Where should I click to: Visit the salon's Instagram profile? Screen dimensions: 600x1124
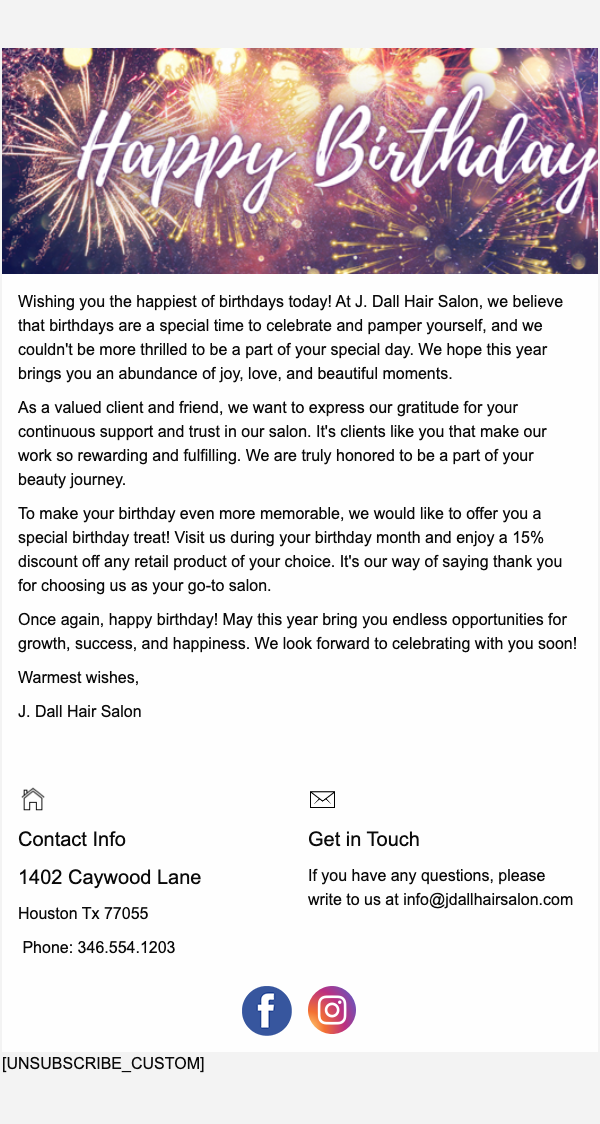(332, 1010)
